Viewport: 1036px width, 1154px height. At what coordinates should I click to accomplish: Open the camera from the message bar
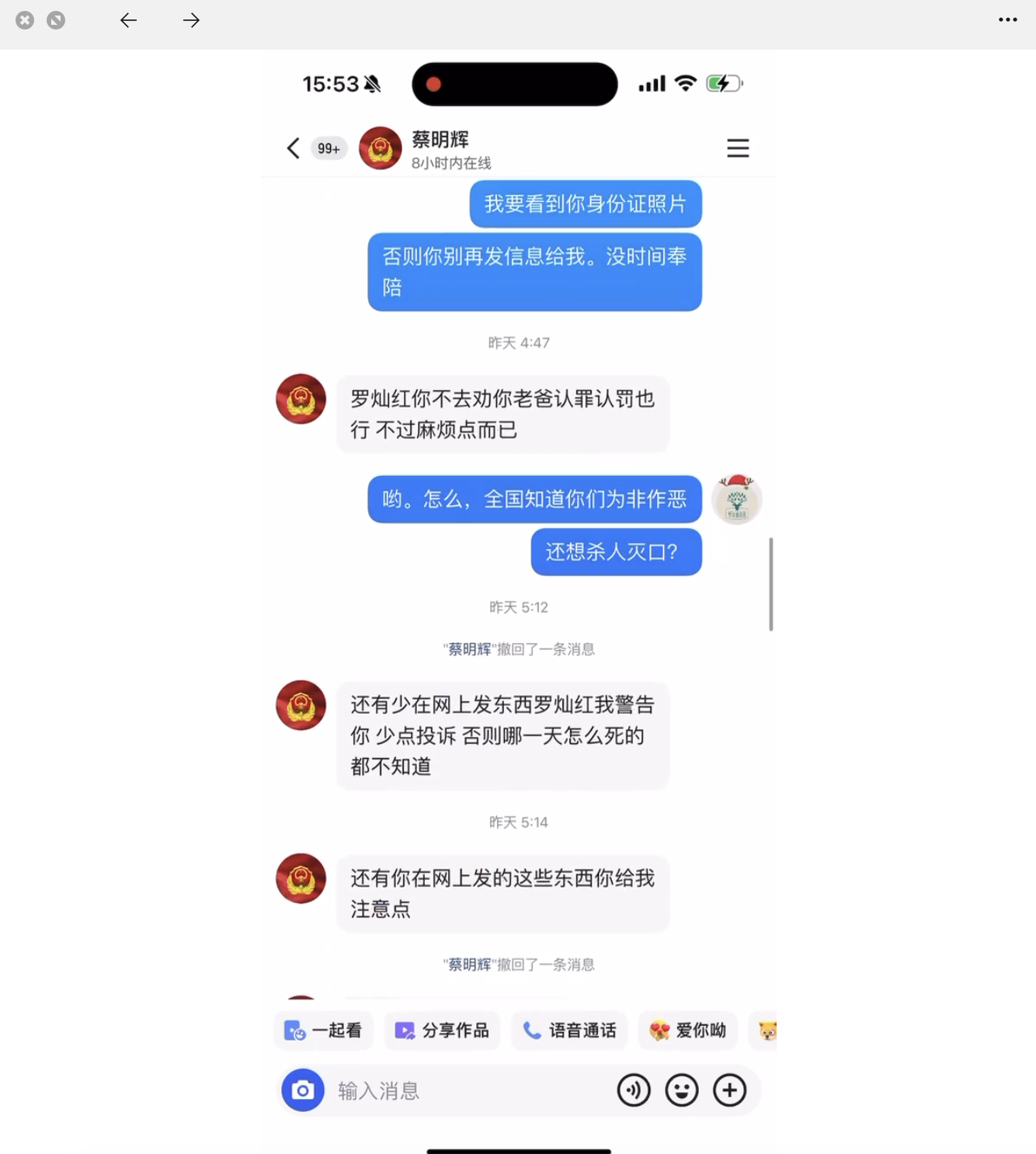303,1090
